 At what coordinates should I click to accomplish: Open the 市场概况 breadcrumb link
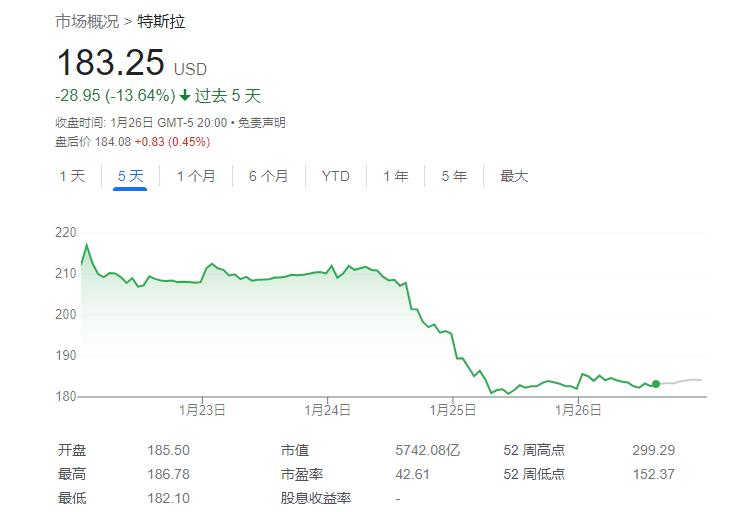[87, 20]
